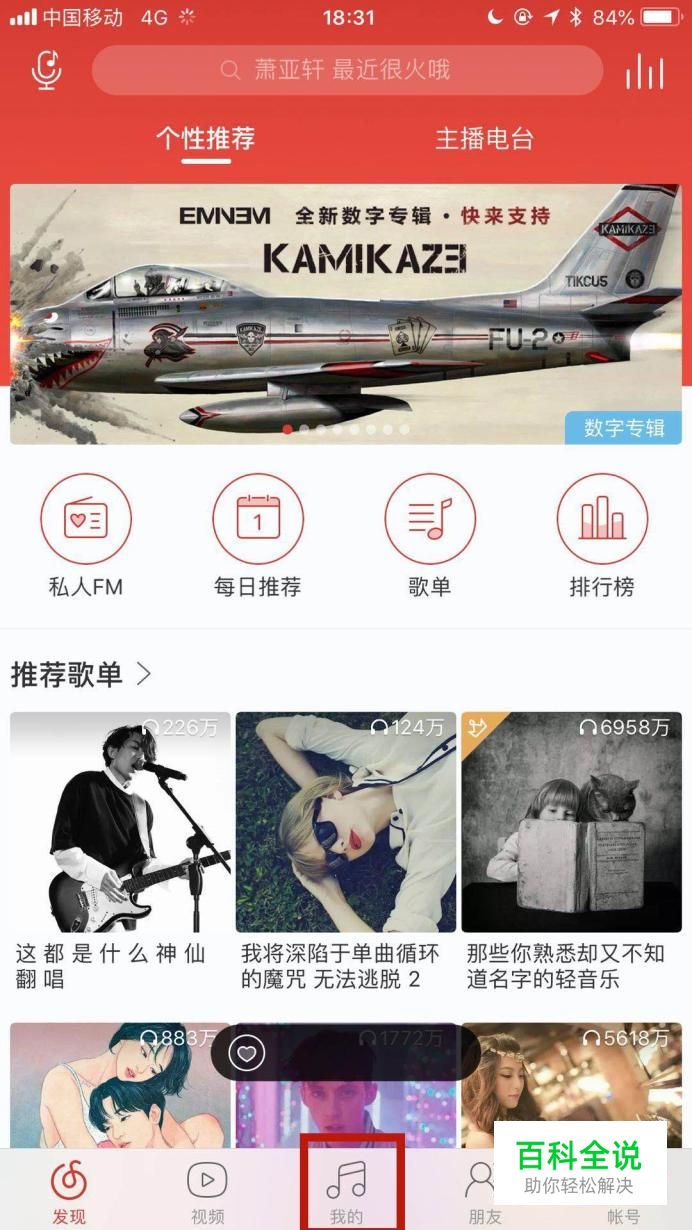This screenshot has height=1230, width=692.
Task: Tap the microphone voice search icon
Action: (x=46, y=70)
